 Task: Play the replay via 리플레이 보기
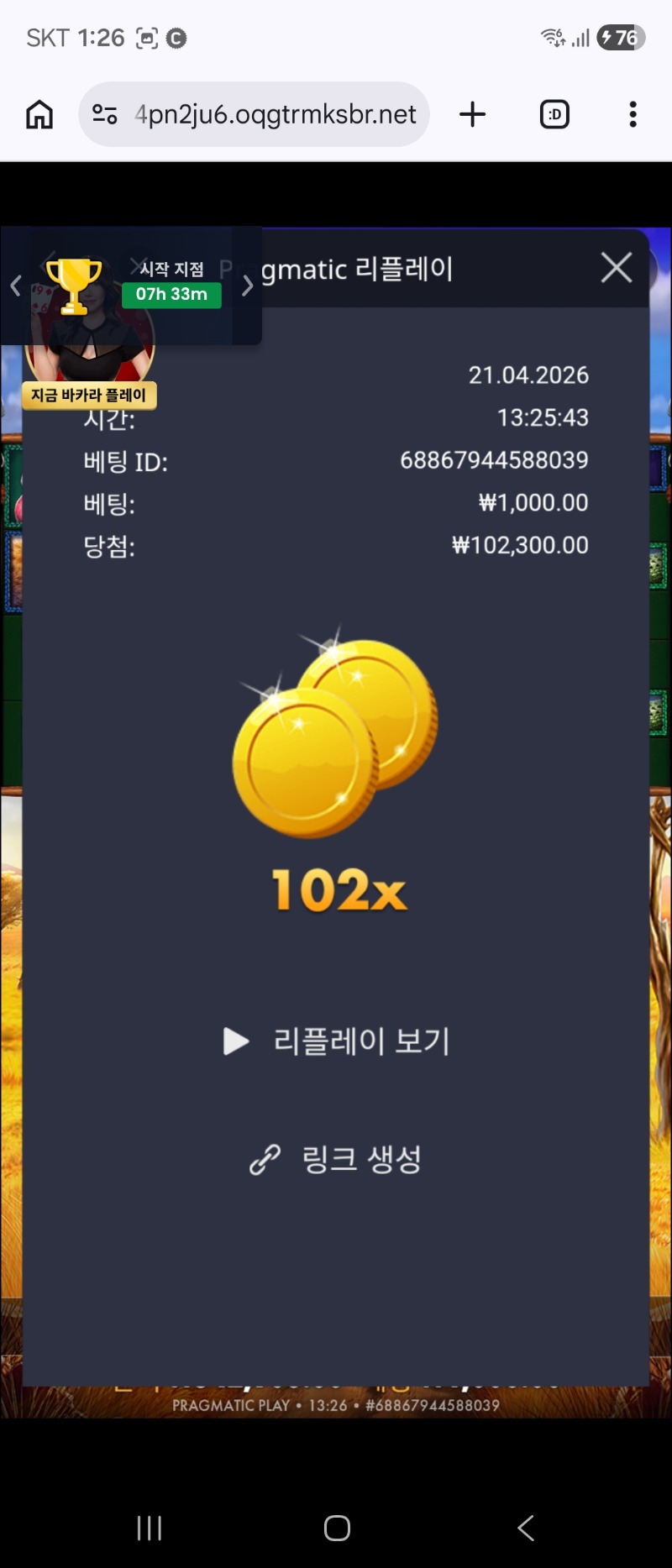coord(337,1041)
